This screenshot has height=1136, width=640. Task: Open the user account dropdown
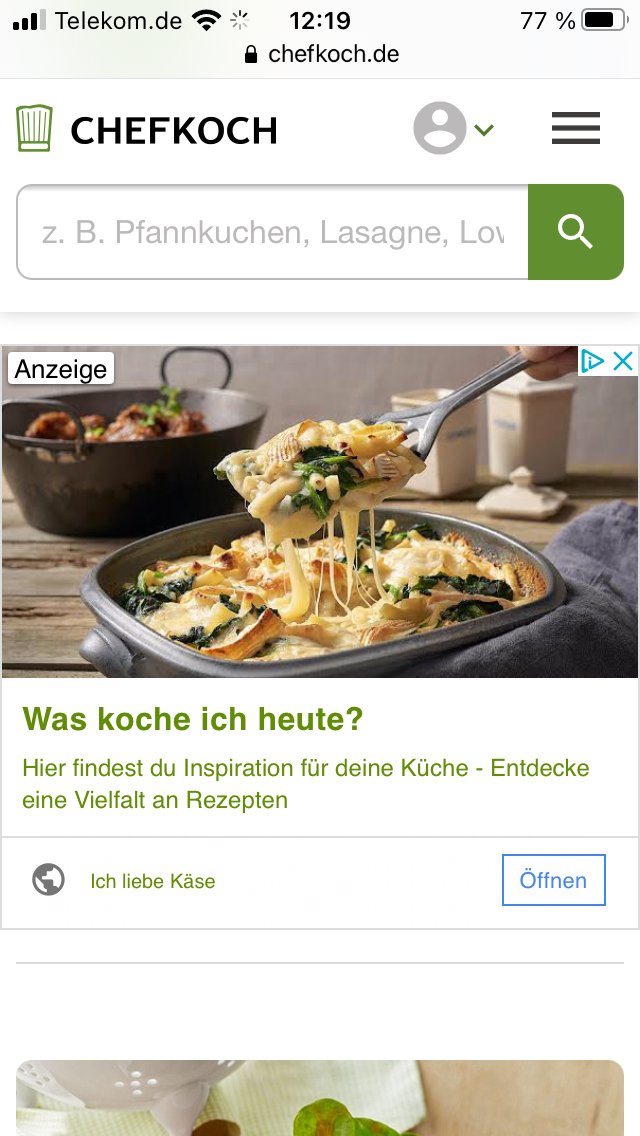[454, 129]
